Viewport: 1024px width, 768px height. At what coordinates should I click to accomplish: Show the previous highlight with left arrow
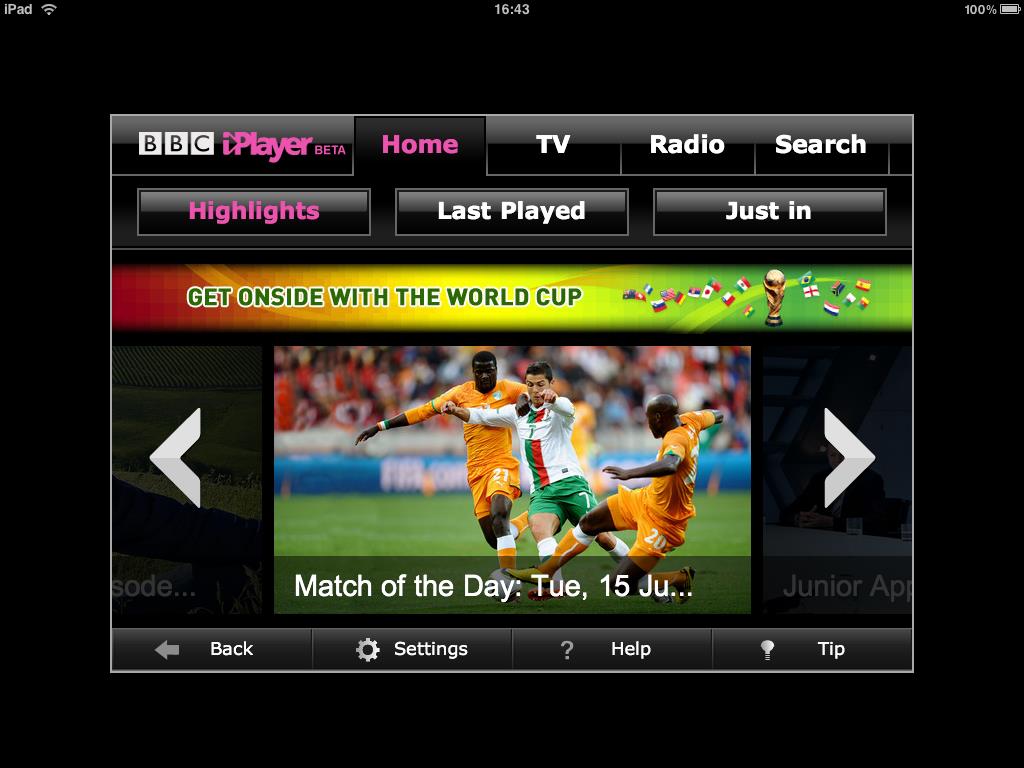tap(176, 457)
